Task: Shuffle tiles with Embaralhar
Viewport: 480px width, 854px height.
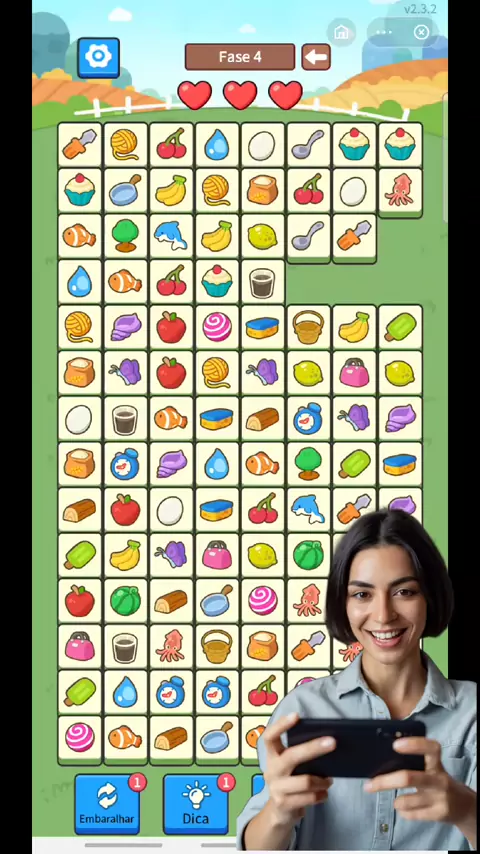Action: pos(107,804)
